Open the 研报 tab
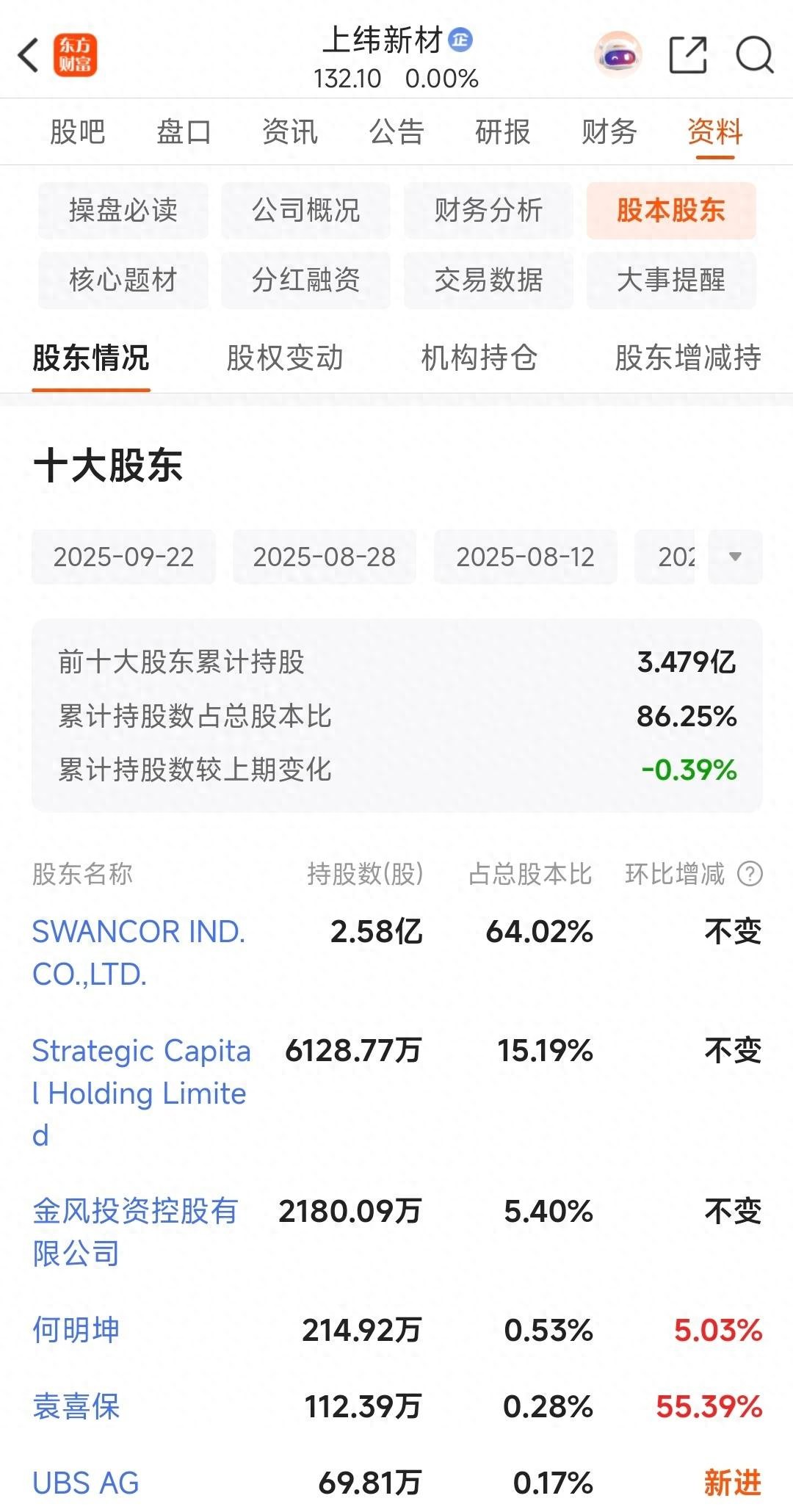Viewport: 793px width, 1512px height. (x=503, y=132)
